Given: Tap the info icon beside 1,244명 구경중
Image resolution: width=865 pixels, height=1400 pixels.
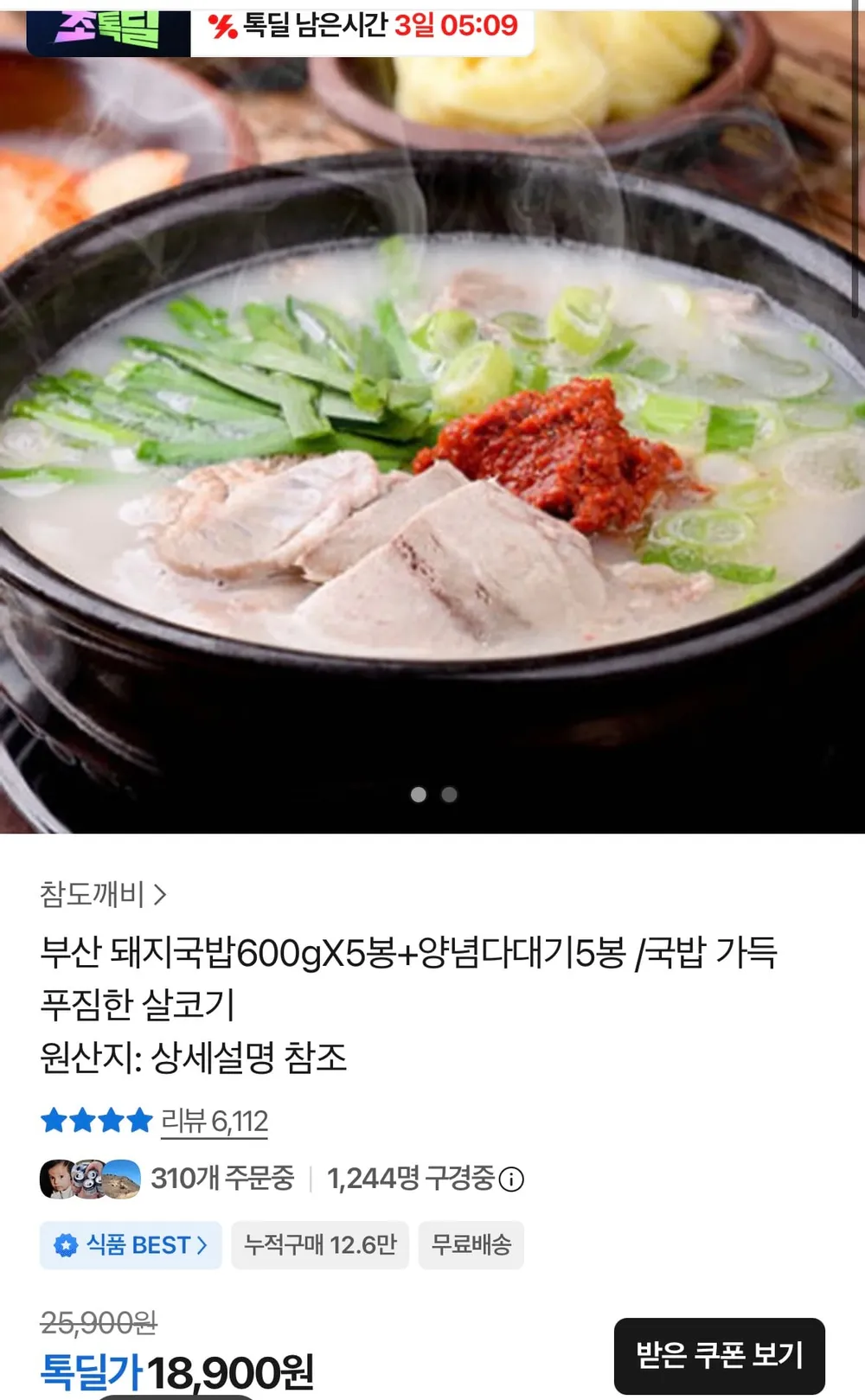Looking at the screenshot, I should pyautogui.click(x=511, y=1179).
